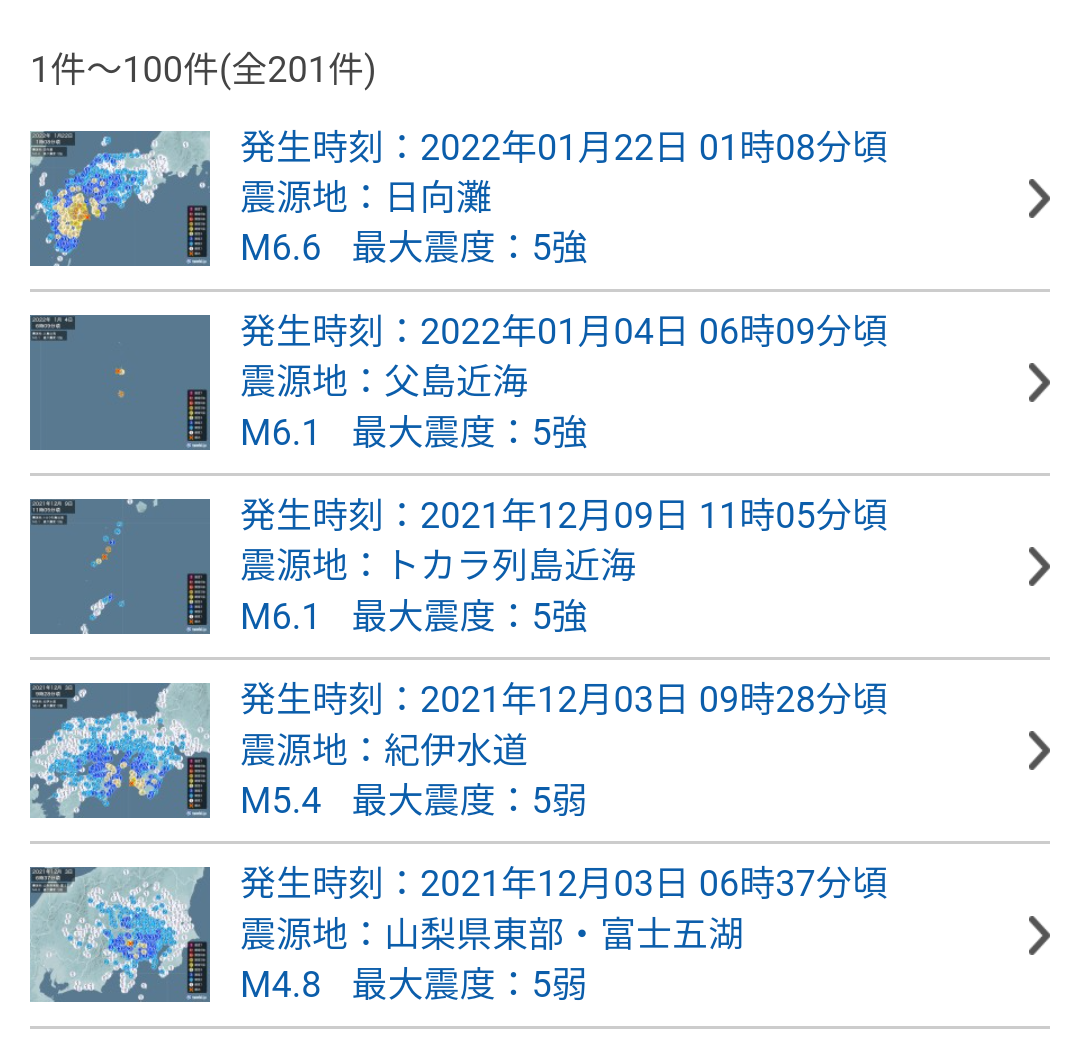Select the トカラ列島近海 earthquake row

click(x=540, y=566)
